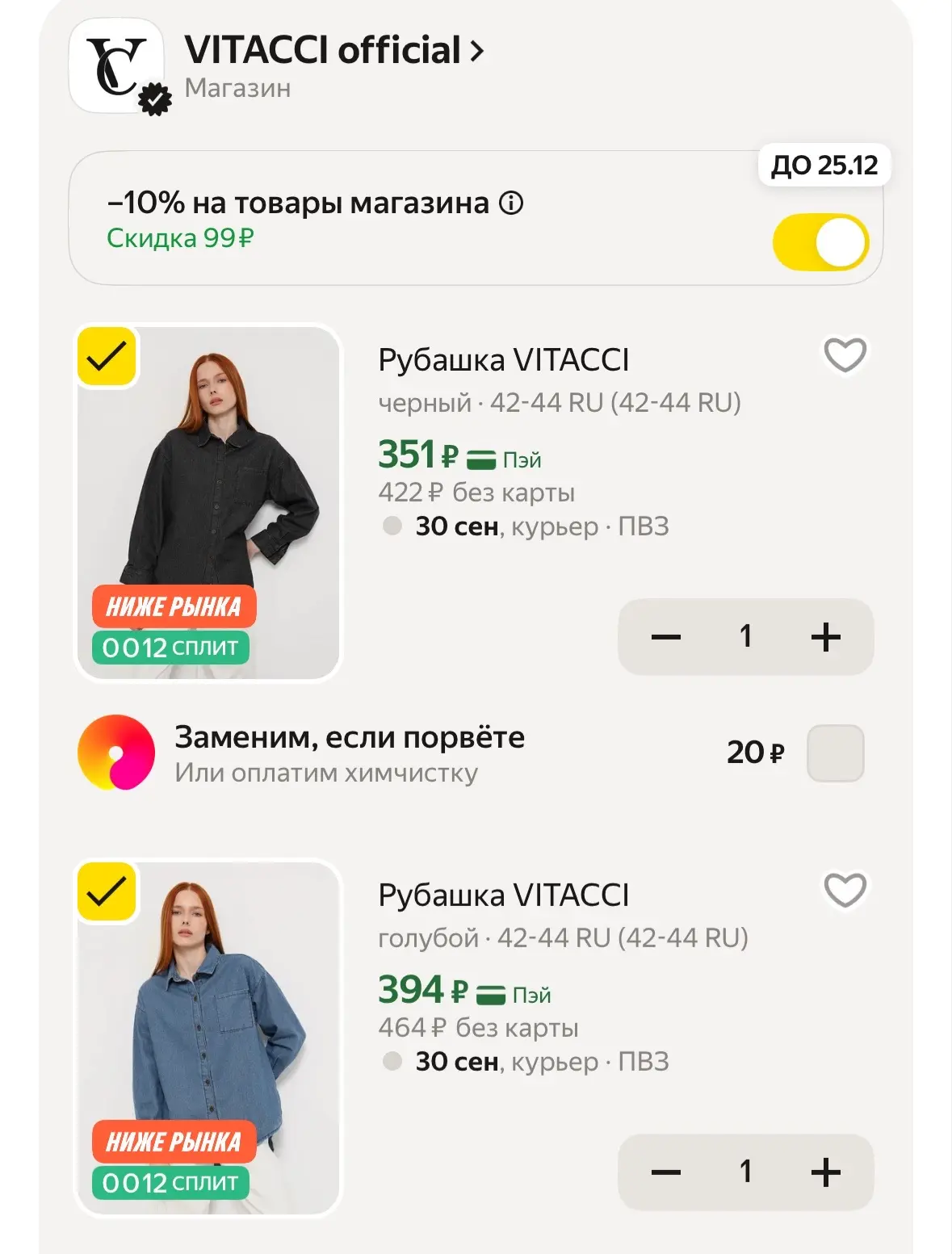Show info about the −10% store discount
The width and height of the screenshot is (952, 1254).
point(511,203)
